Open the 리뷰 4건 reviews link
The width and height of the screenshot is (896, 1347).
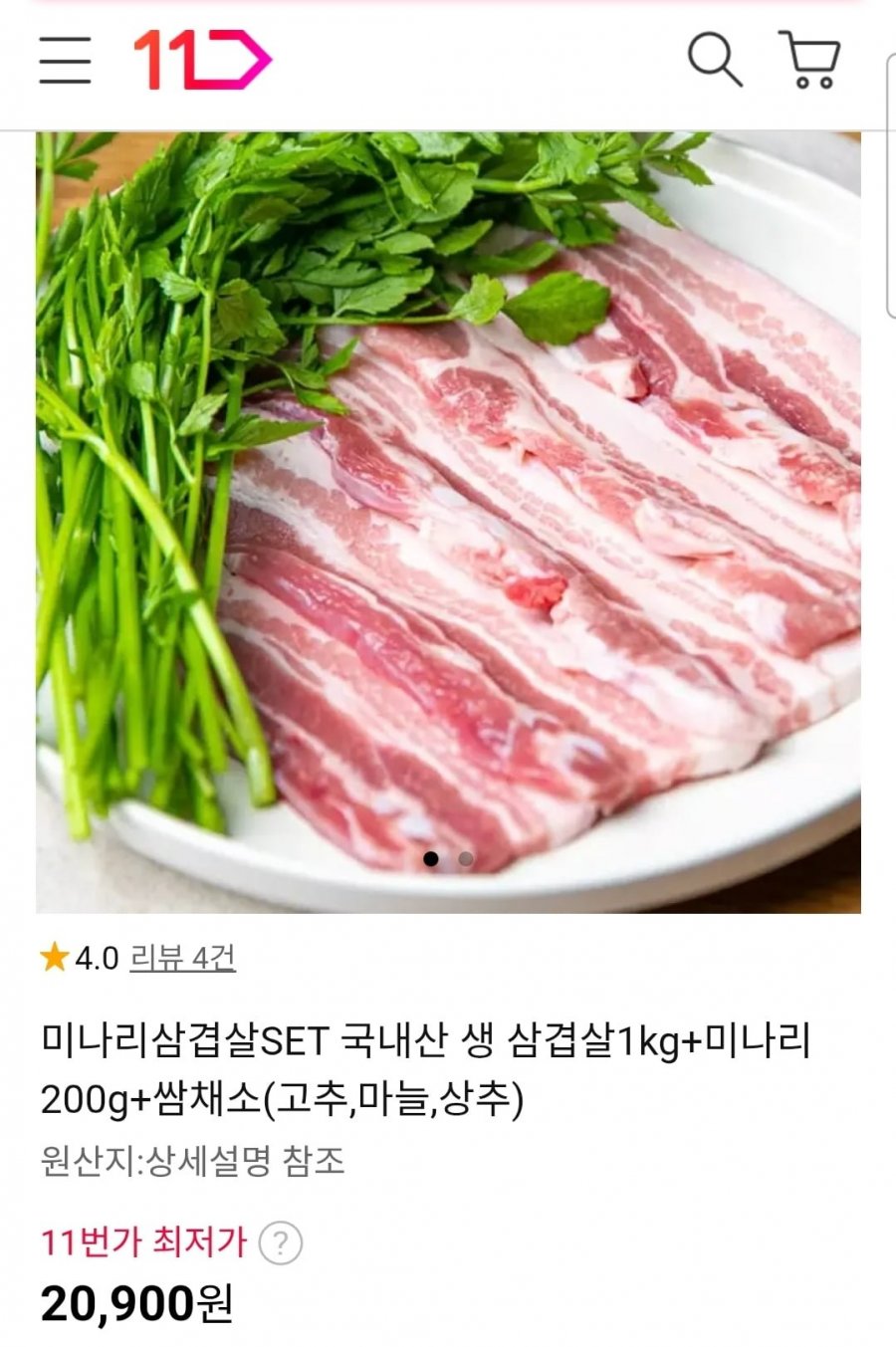tap(183, 958)
